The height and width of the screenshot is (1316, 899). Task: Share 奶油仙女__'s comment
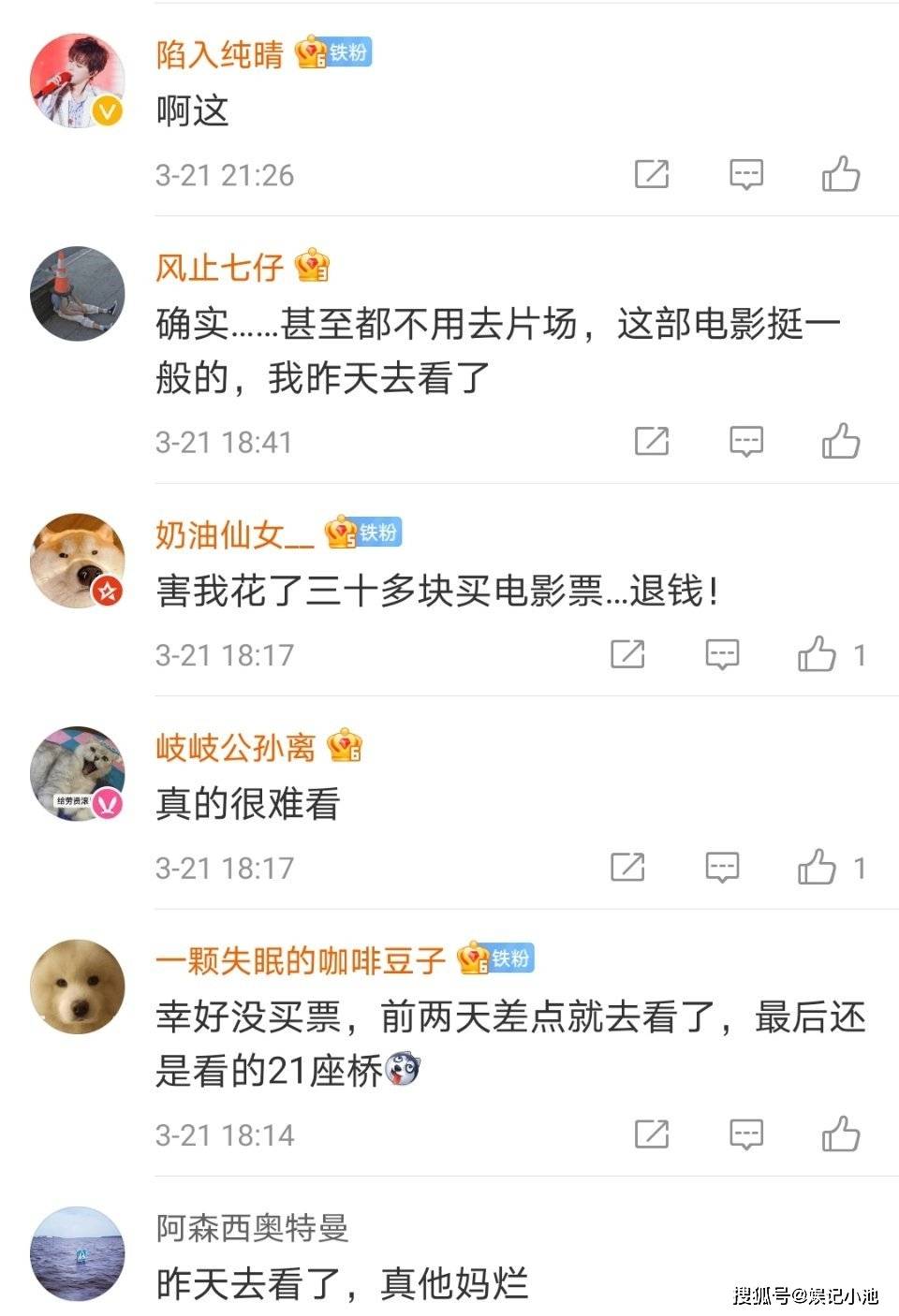click(x=626, y=654)
